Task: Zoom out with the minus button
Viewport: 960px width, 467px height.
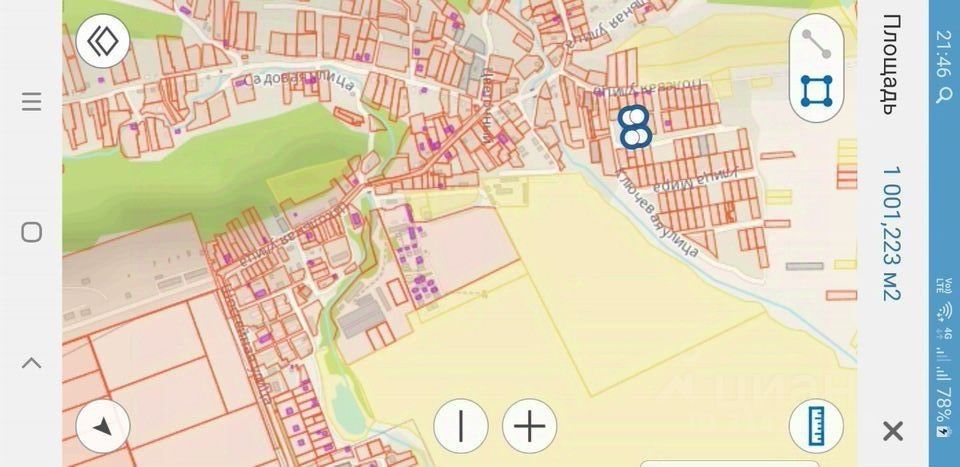Action: pos(461,427)
